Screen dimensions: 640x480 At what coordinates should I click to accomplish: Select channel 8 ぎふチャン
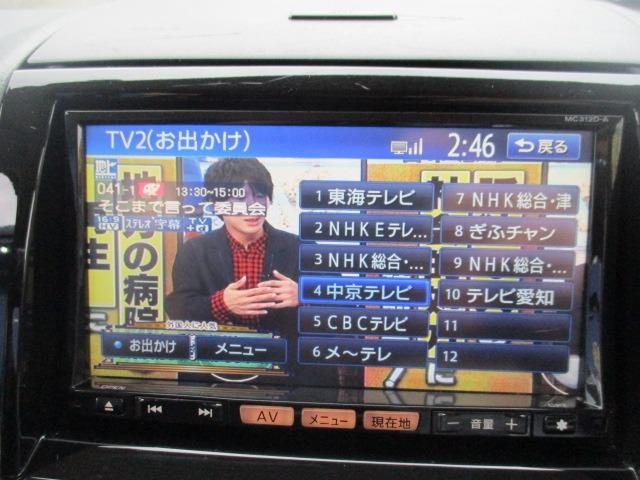pyautogui.click(x=507, y=232)
